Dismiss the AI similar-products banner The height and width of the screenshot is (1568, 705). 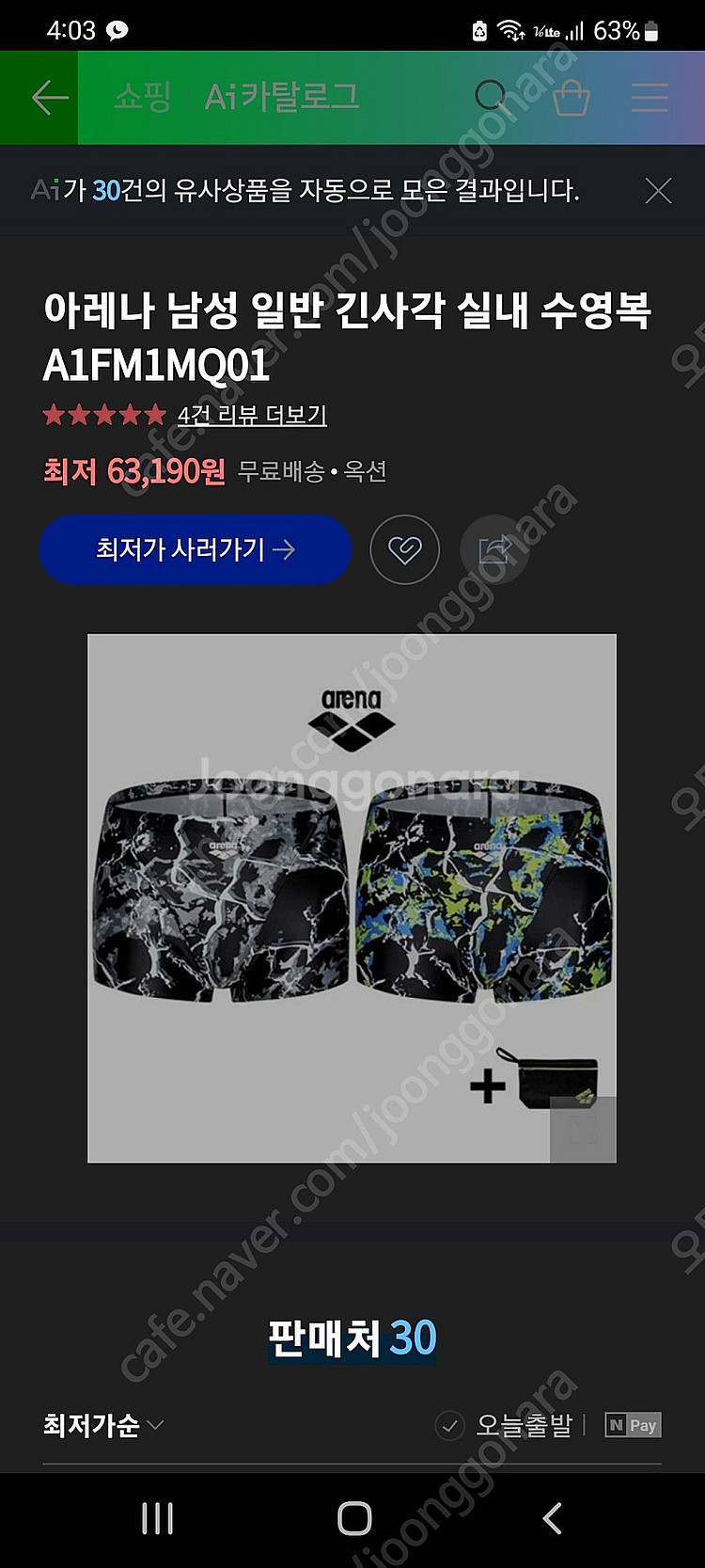pos(658,191)
